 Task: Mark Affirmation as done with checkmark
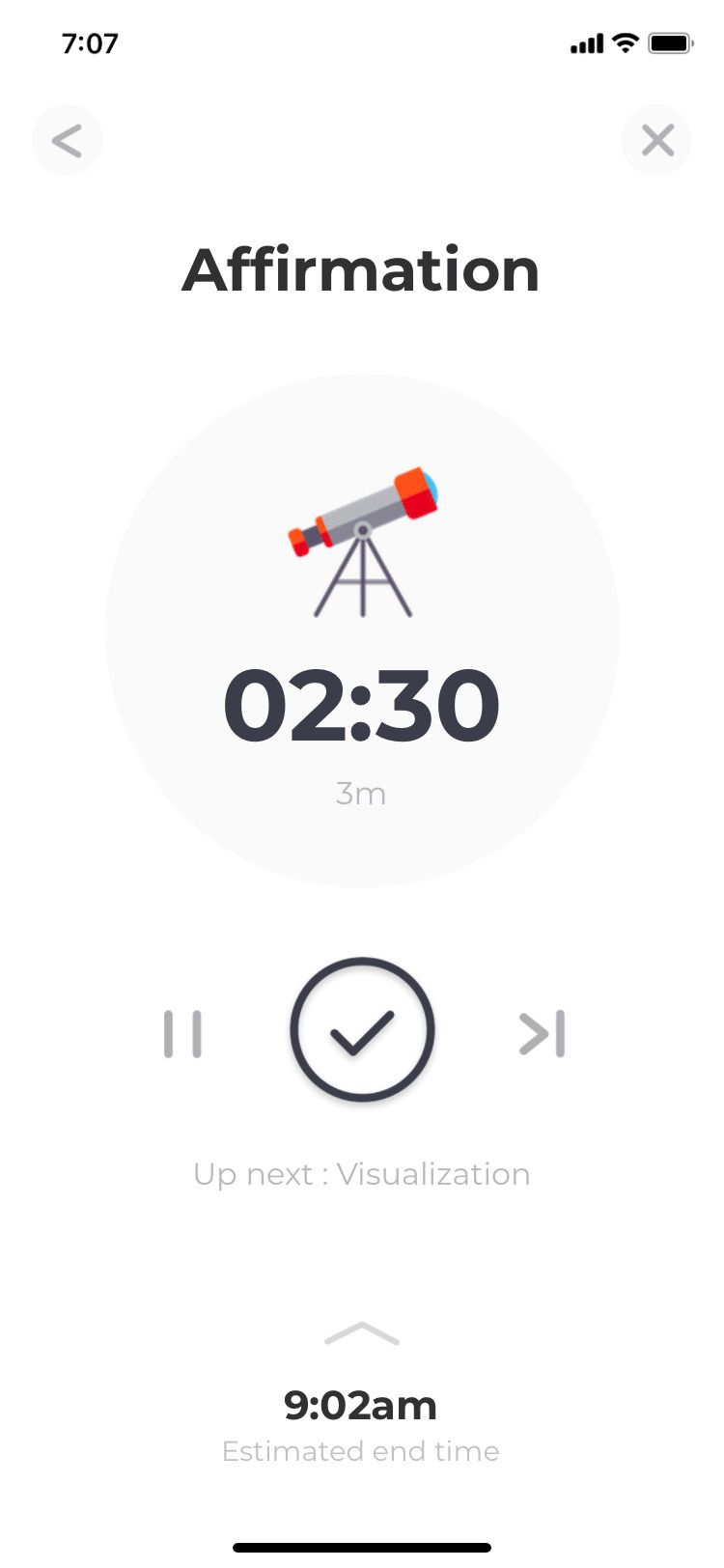(x=362, y=1030)
